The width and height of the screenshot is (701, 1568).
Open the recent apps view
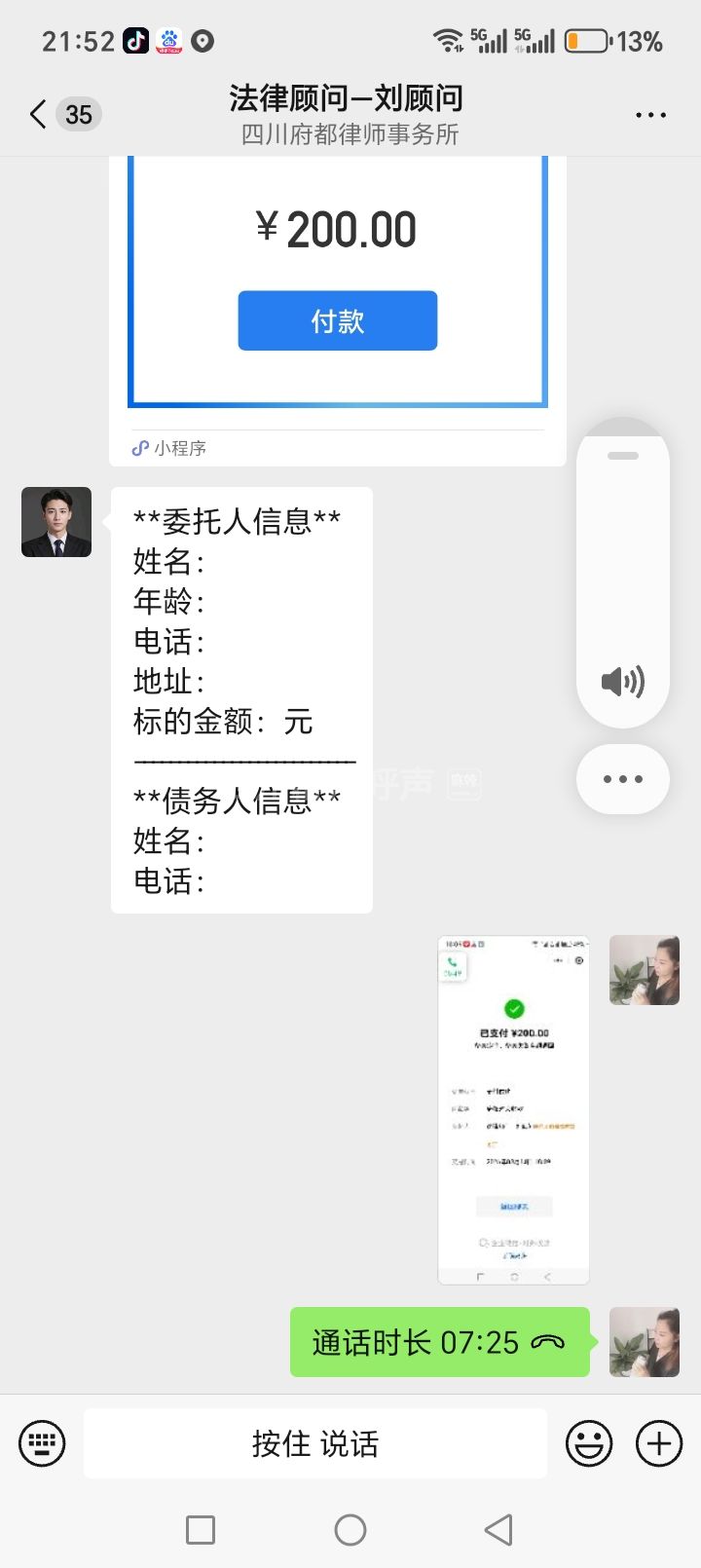coord(201,1530)
